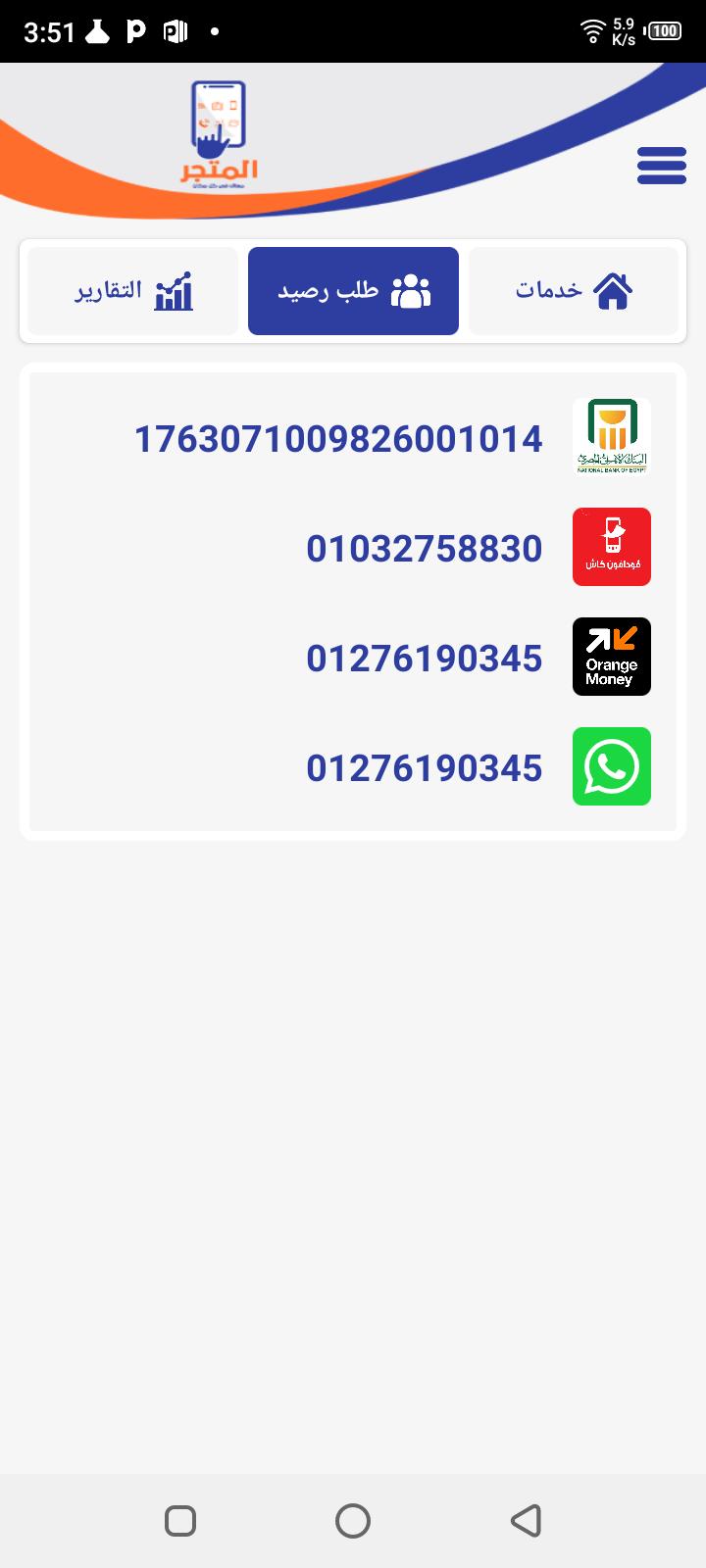The height and width of the screenshot is (1568, 706).
Task: Go back using the system back button
Action: [527, 1521]
